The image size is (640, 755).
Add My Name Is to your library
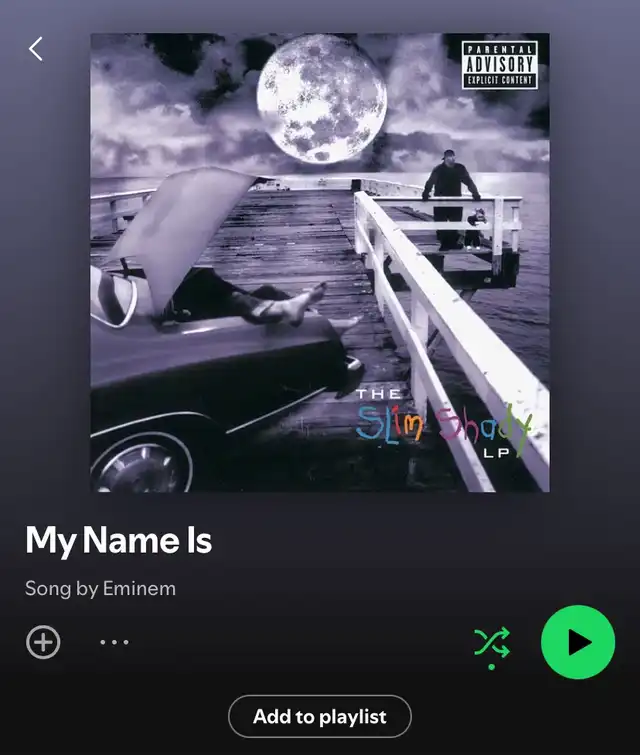43,642
